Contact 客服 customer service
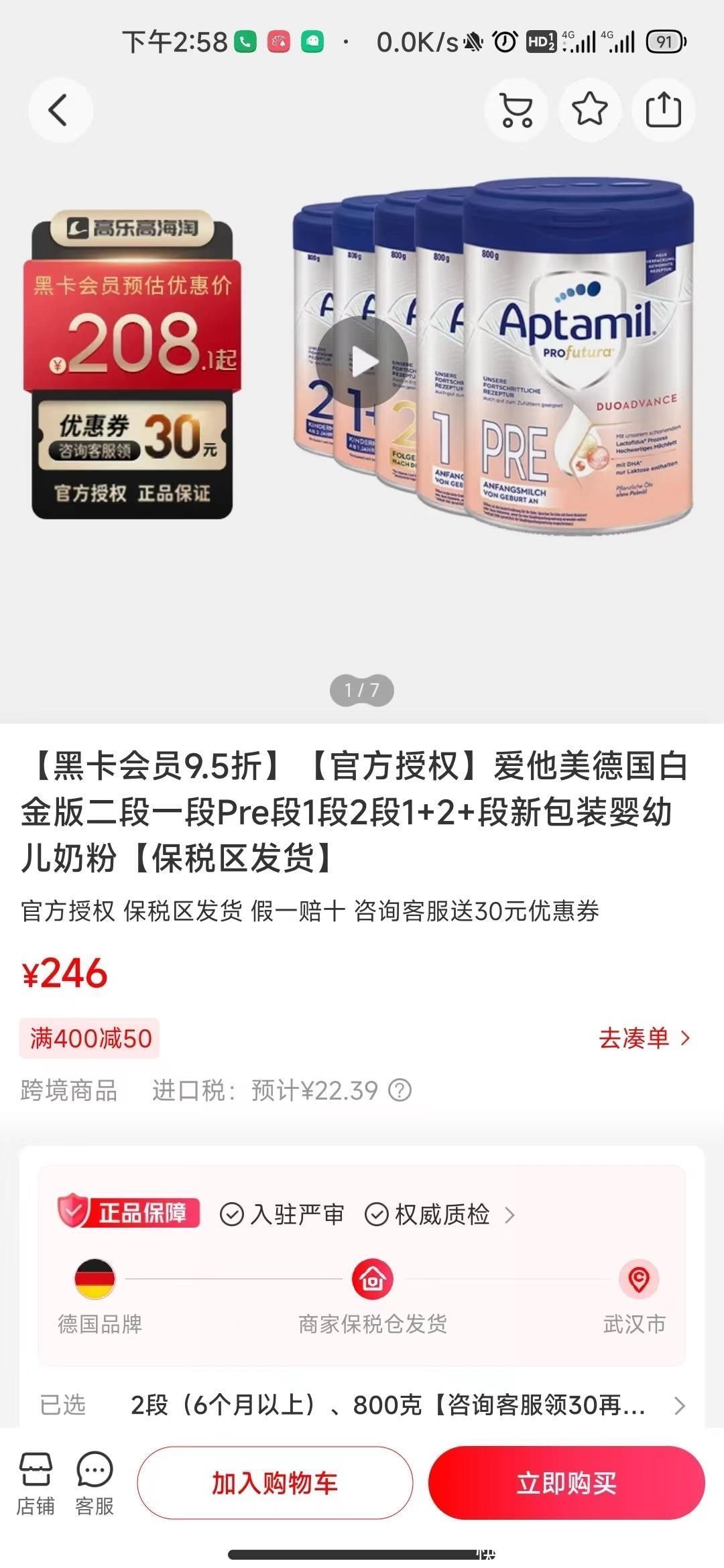Image resolution: width=724 pixels, height=1568 pixels. (95, 1484)
